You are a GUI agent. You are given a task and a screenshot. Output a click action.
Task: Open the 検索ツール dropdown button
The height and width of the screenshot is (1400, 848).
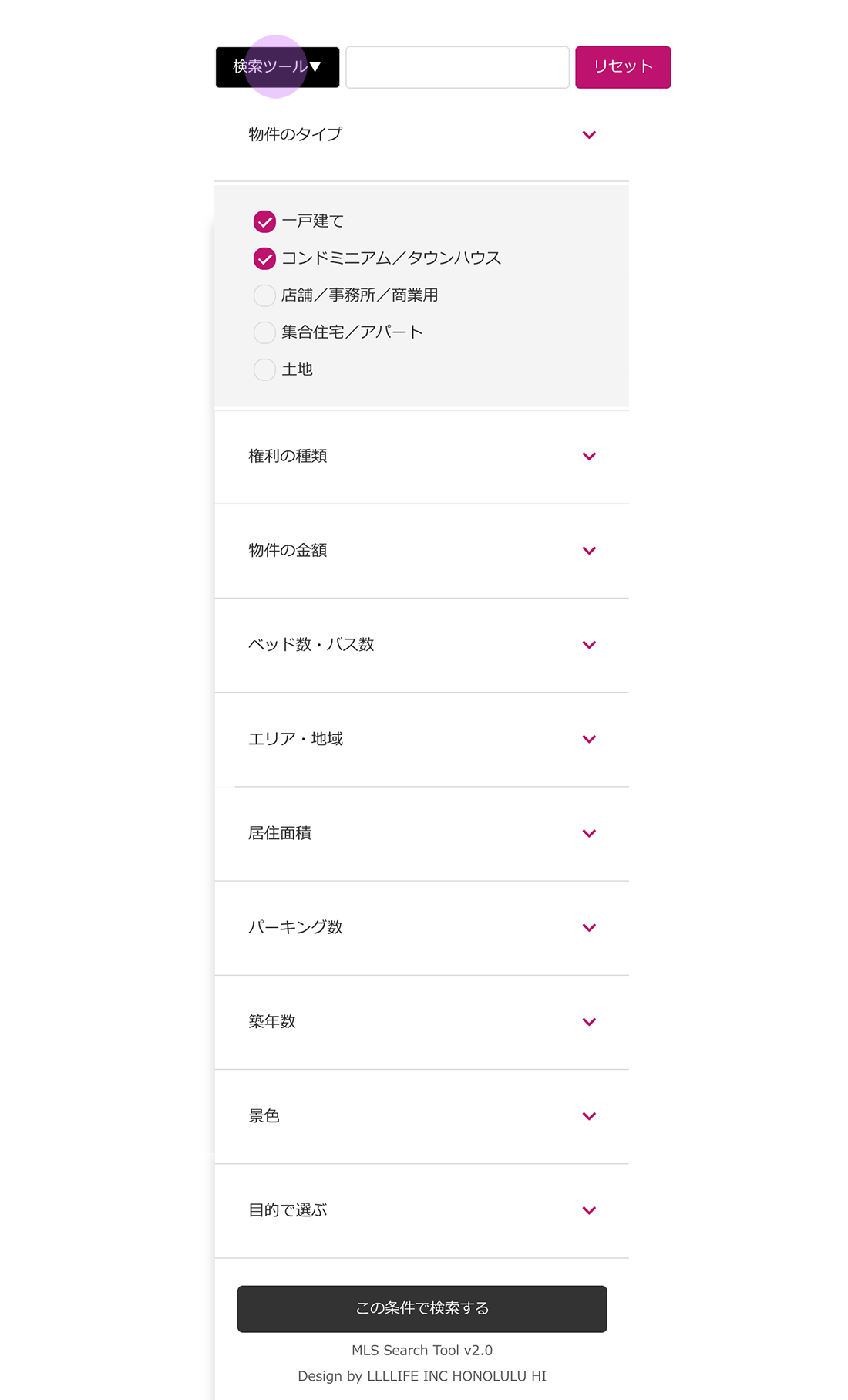[277, 67]
